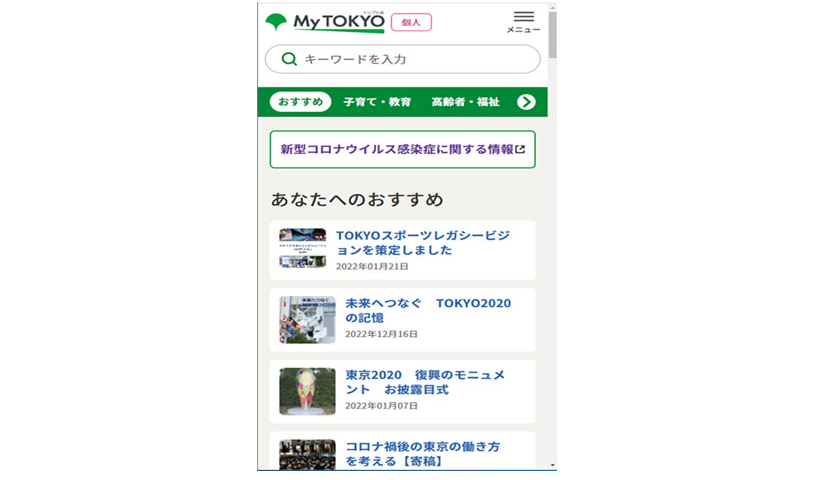Open コロナ禍後の東京の働き方 article

tap(422, 453)
